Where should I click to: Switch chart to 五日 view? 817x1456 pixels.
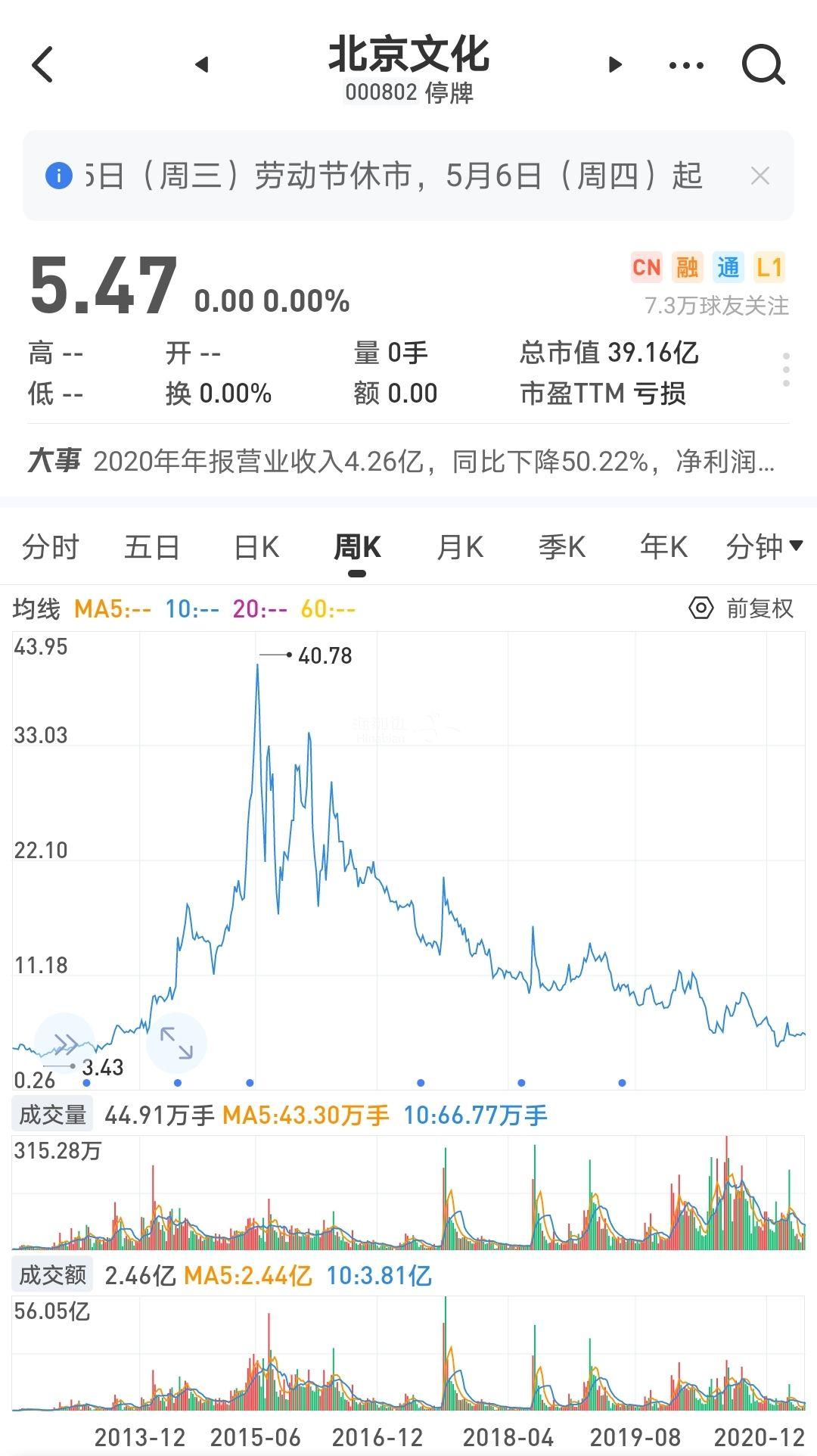pos(152,547)
